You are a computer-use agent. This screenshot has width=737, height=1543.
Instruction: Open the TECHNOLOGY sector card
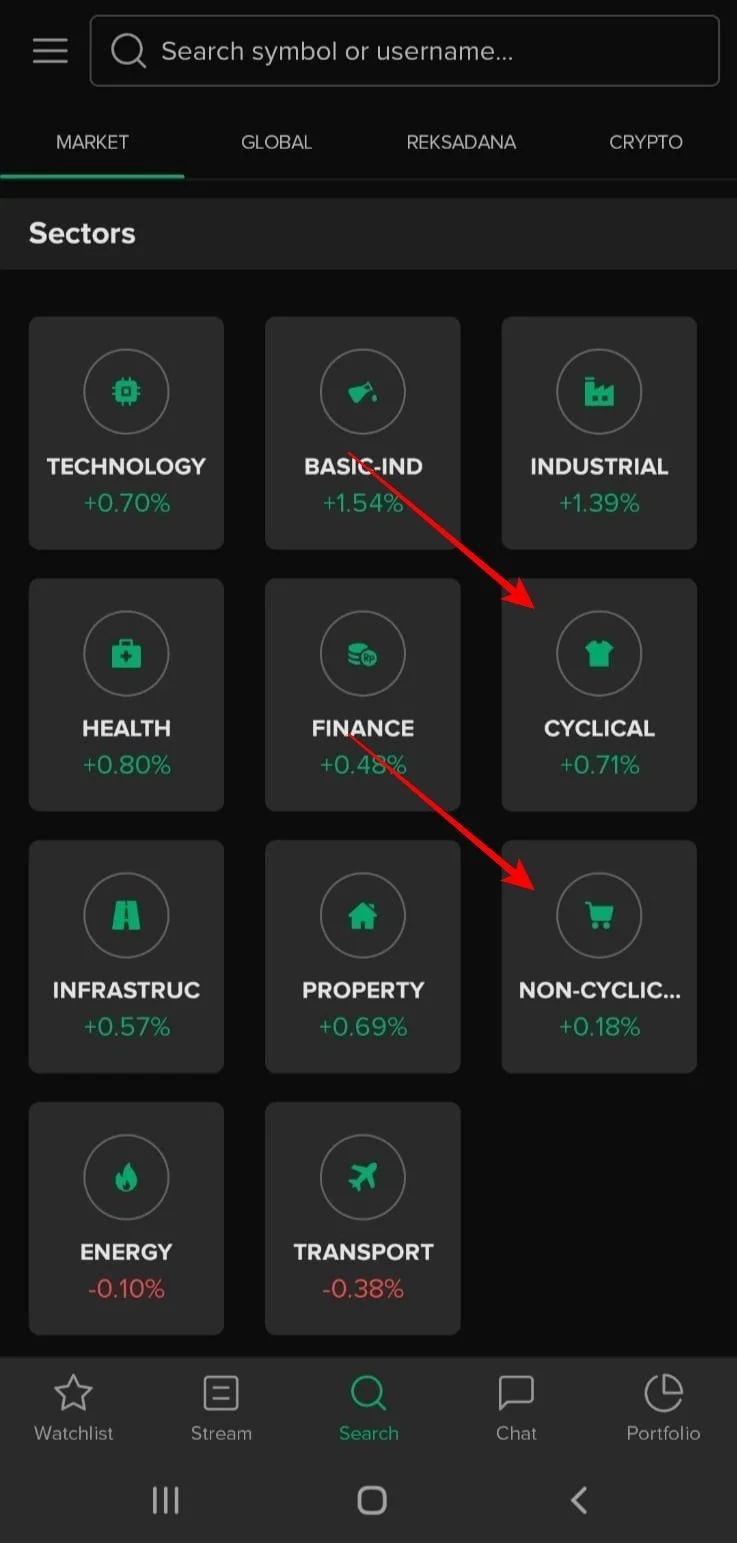pyautogui.click(x=126, y=433)
